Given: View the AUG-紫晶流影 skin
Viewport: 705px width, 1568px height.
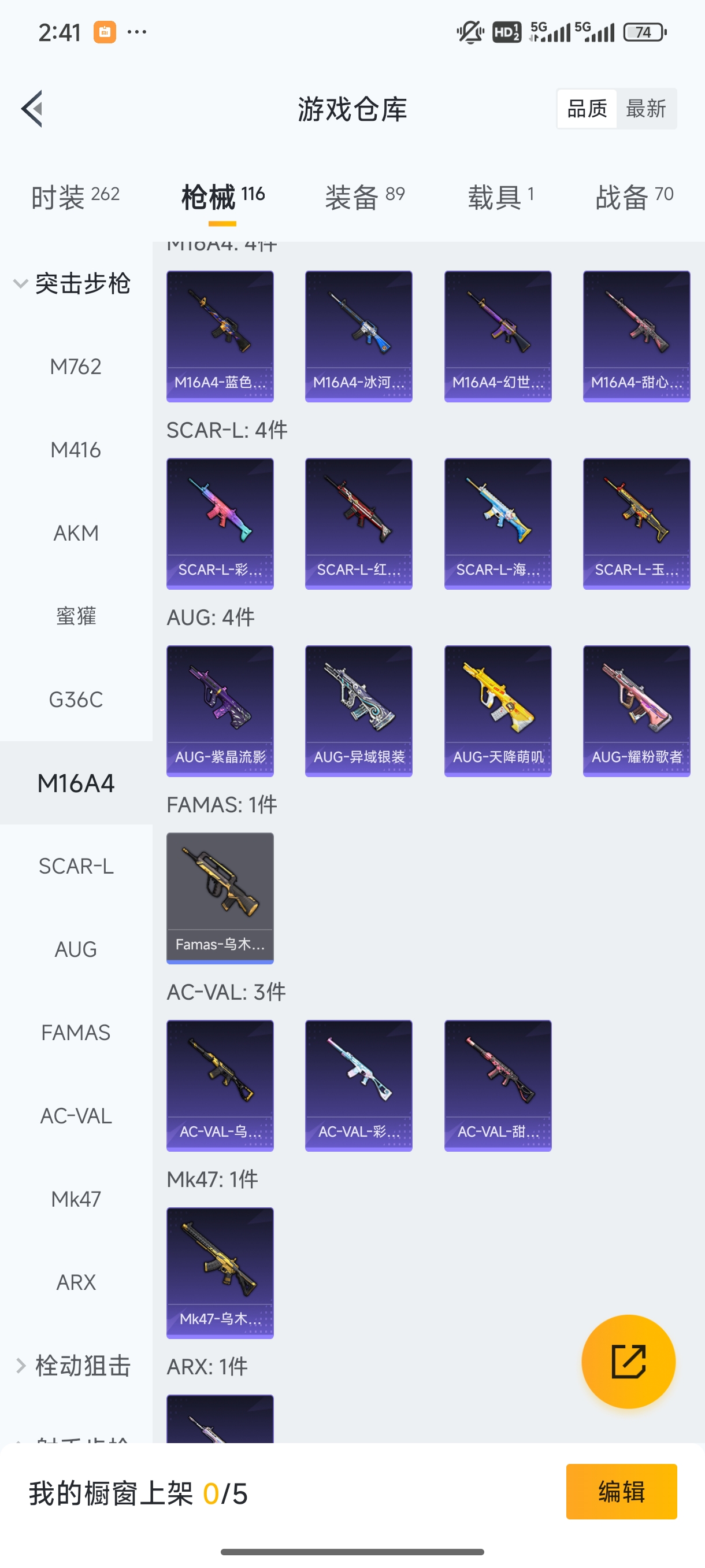Looking at the screenshot, I should coord(220,711).
